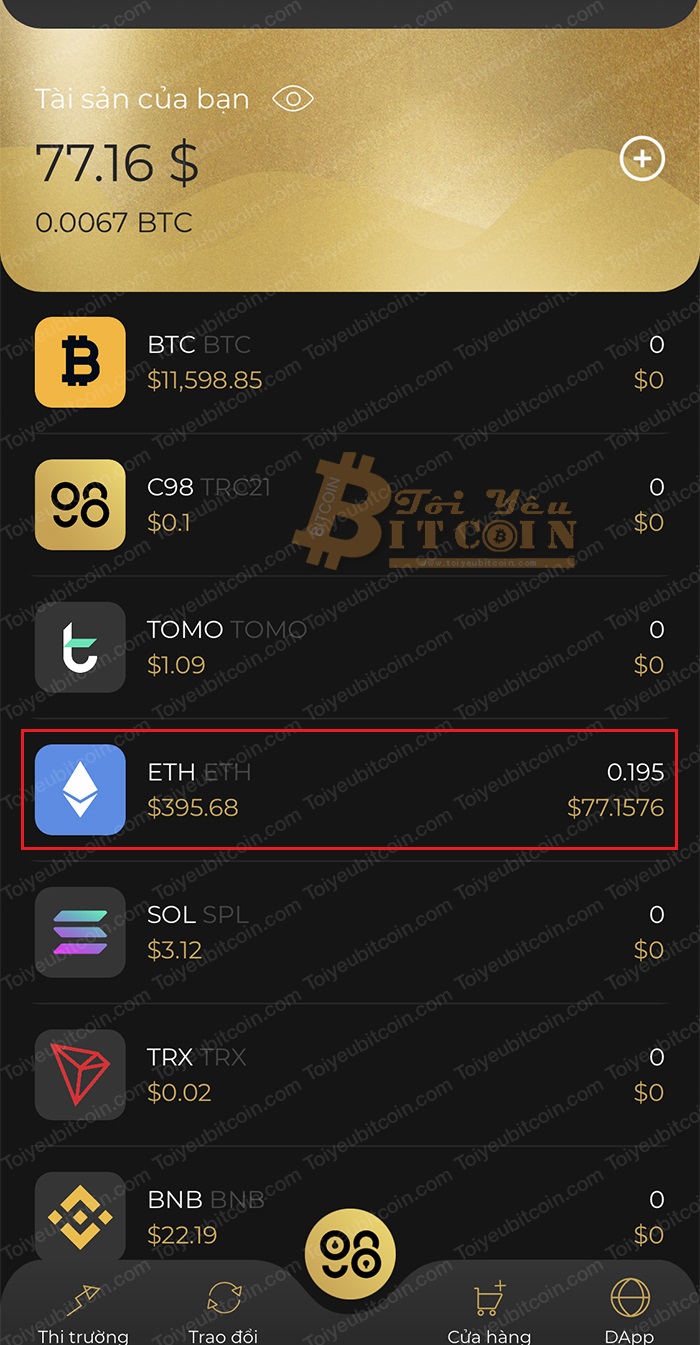Hide the asset balance with the eye icon
The image size is (700, 1345).
click(293, 99)
